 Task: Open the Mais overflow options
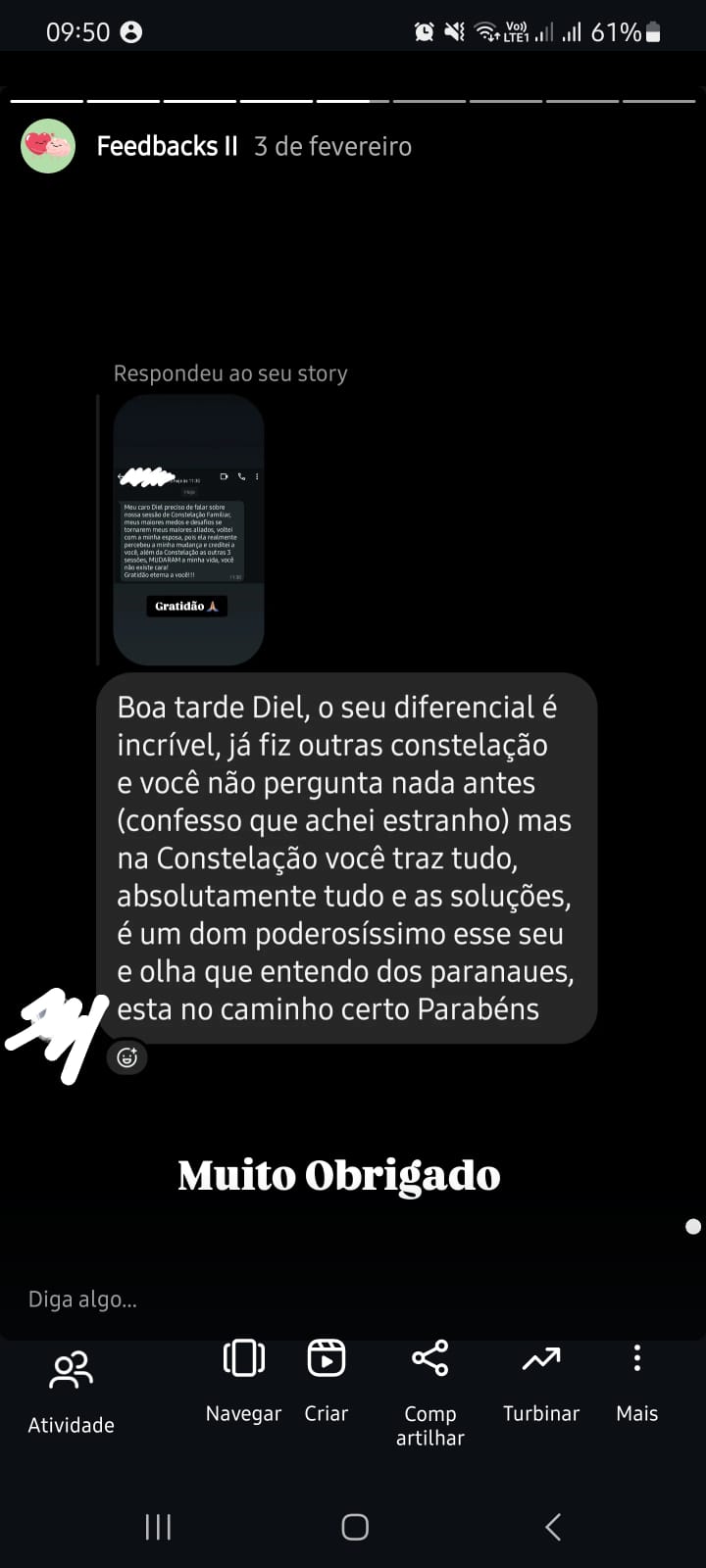pyautogui.click(x=636, y=1380)
